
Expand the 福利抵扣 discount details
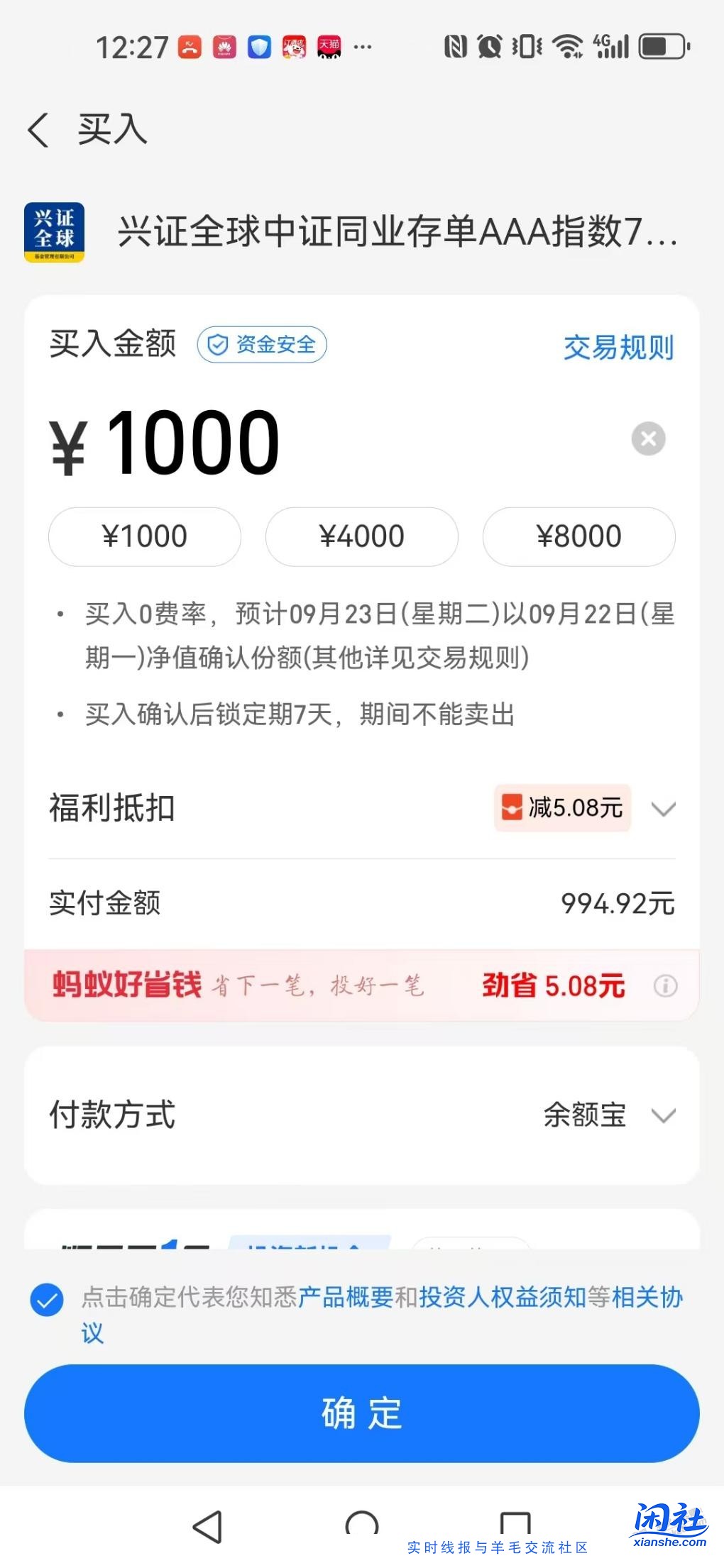pyautogui.click(x=664, y=809)
